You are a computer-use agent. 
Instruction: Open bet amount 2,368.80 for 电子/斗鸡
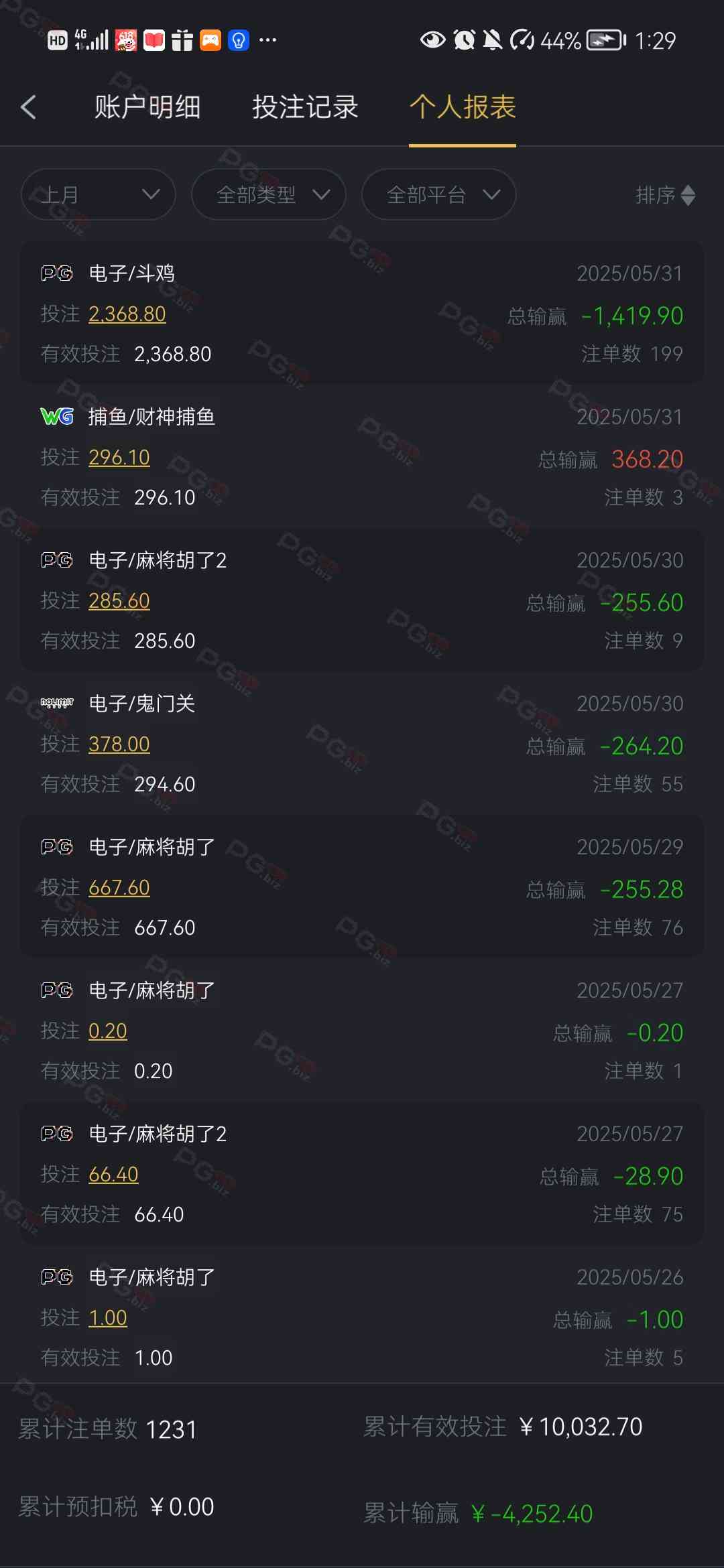[127, 314]
